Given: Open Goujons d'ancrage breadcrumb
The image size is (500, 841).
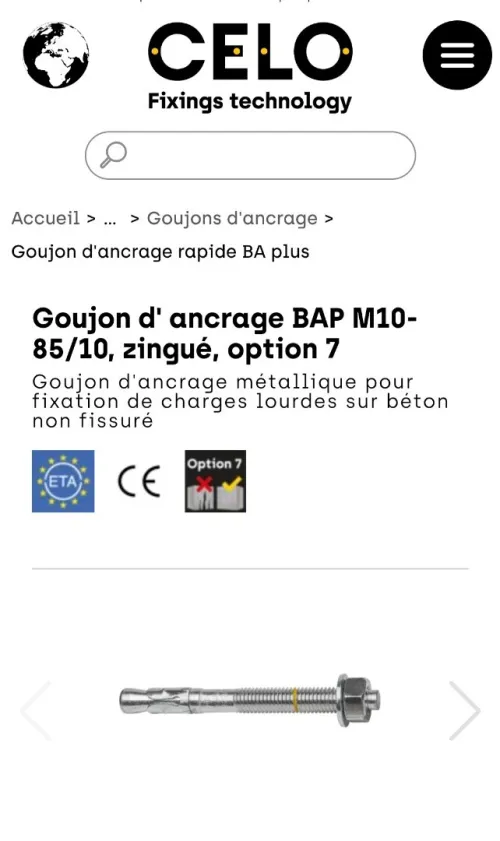Looking at the screenshot, I should pos(232,219).
